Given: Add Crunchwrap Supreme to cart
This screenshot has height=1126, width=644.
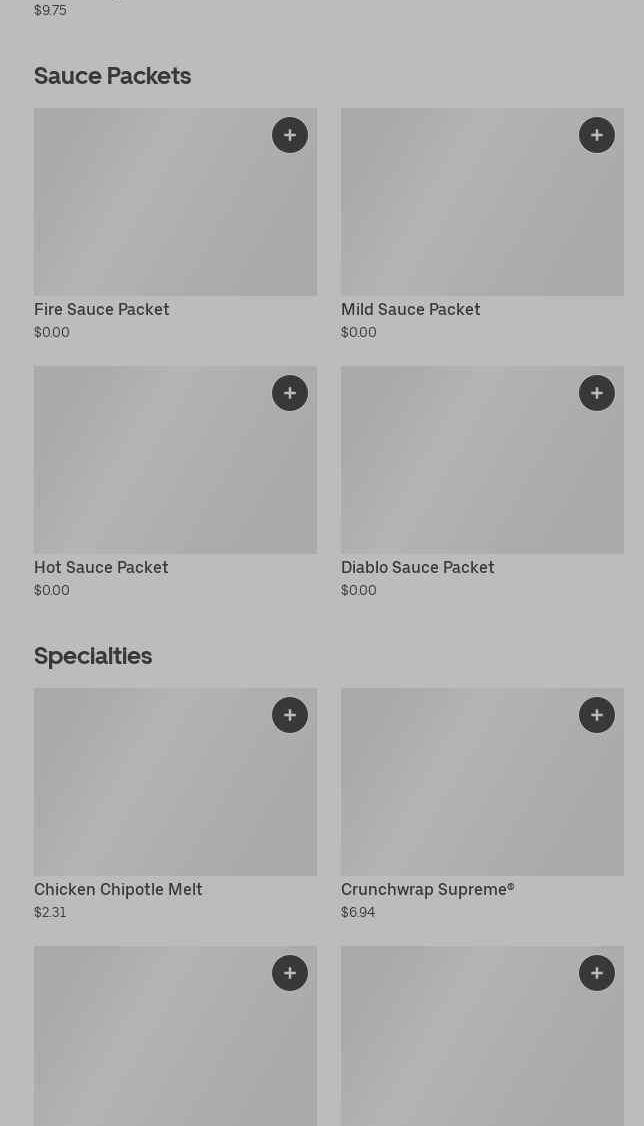Looking at the screenshot, I should pos(597,715).
